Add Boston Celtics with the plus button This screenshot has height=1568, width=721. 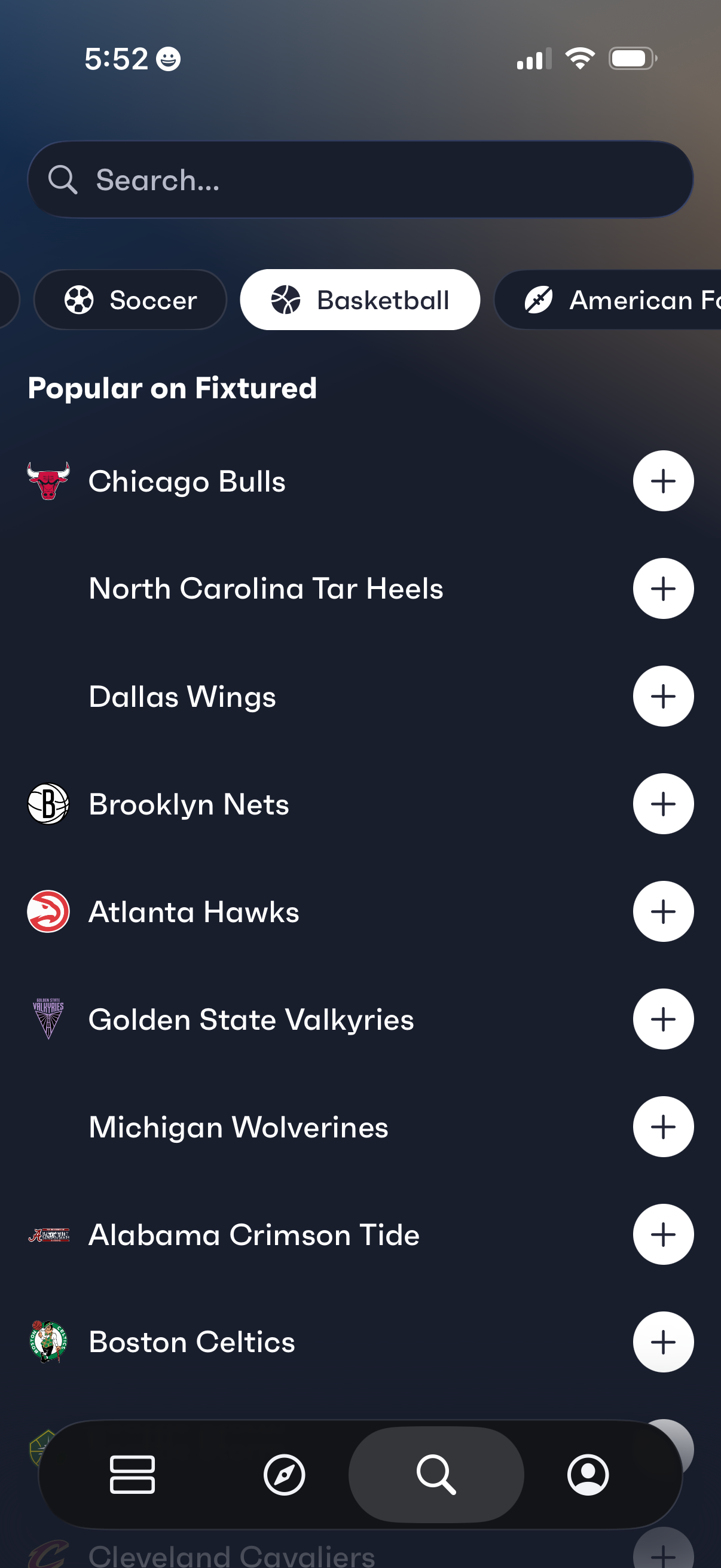pyautogui.click(x=662, y=1342)
